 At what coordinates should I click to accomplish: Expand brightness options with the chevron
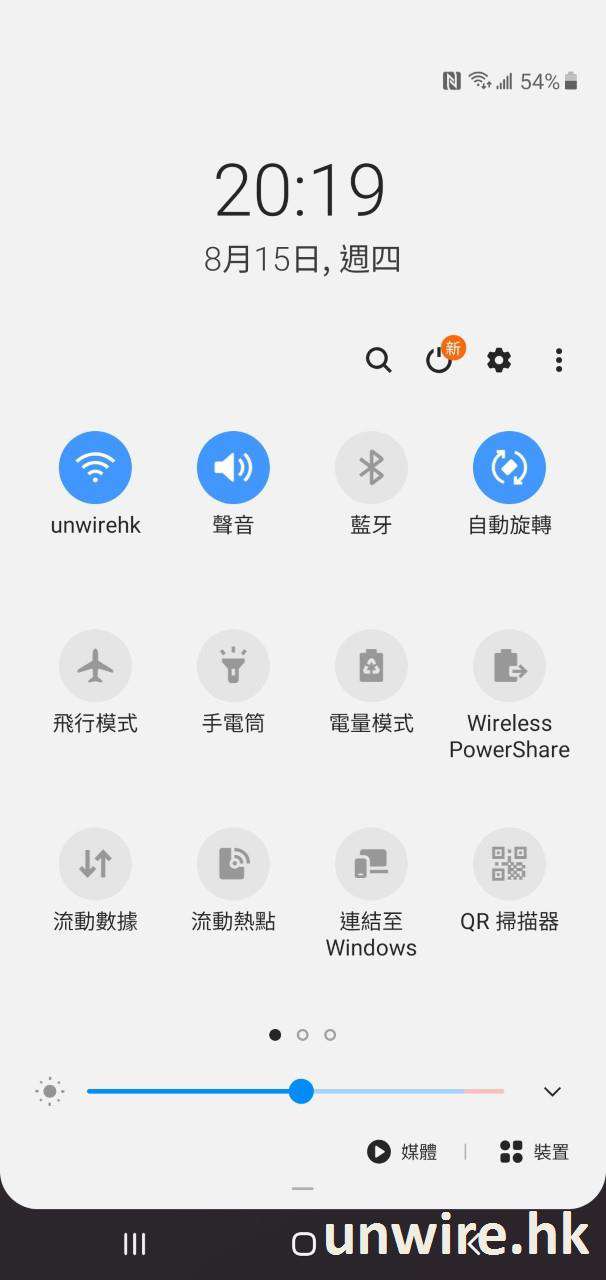[x=552, y=1091]
